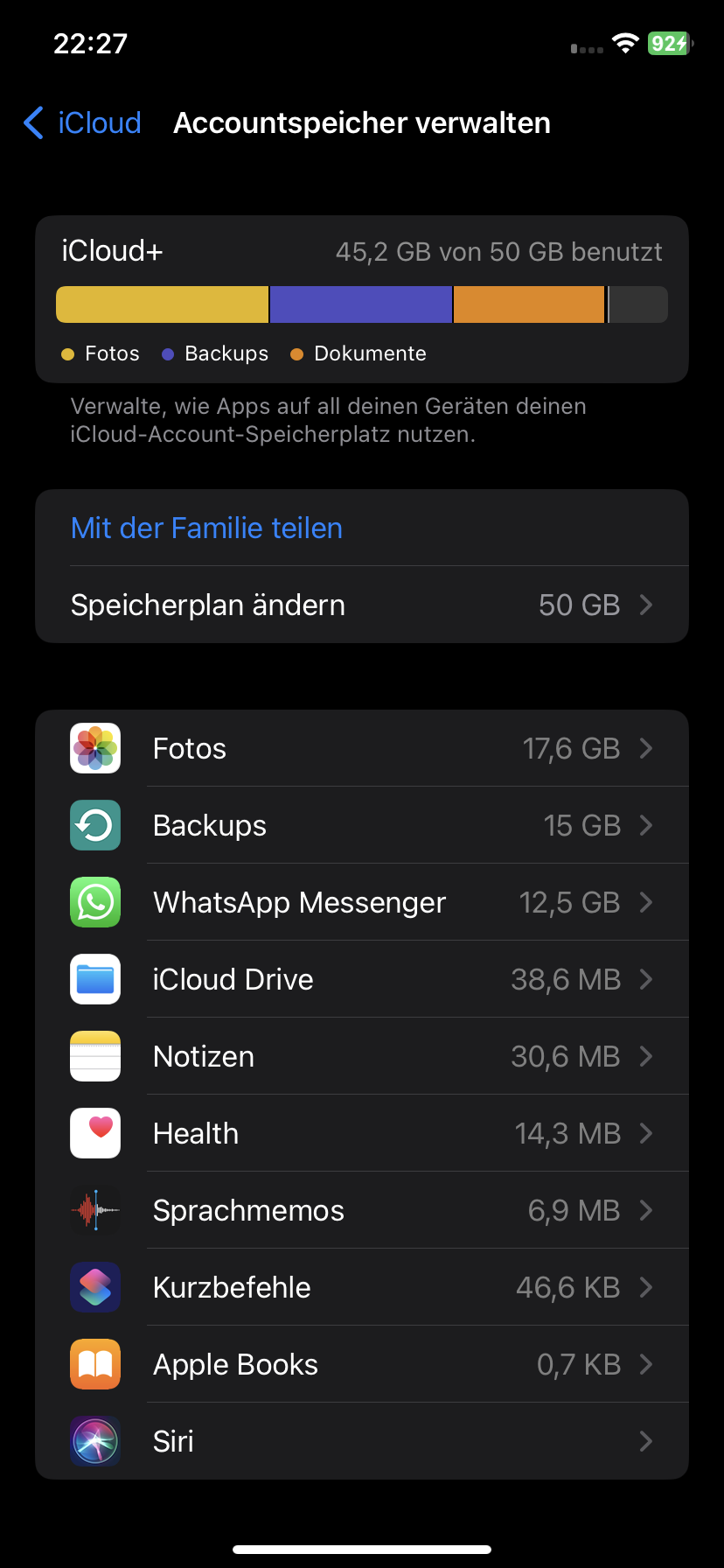Tap Mit der Familie teilen
The height and width of the screenshot is (1568, 724).
pos(206,528)
